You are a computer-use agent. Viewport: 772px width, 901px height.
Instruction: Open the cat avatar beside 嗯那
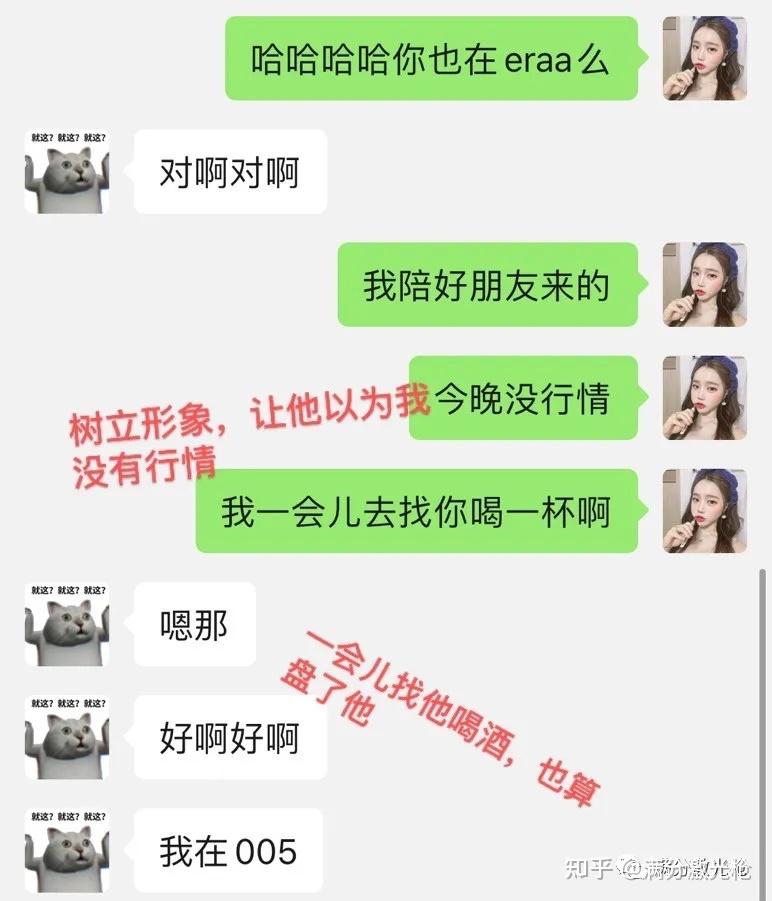65,625
